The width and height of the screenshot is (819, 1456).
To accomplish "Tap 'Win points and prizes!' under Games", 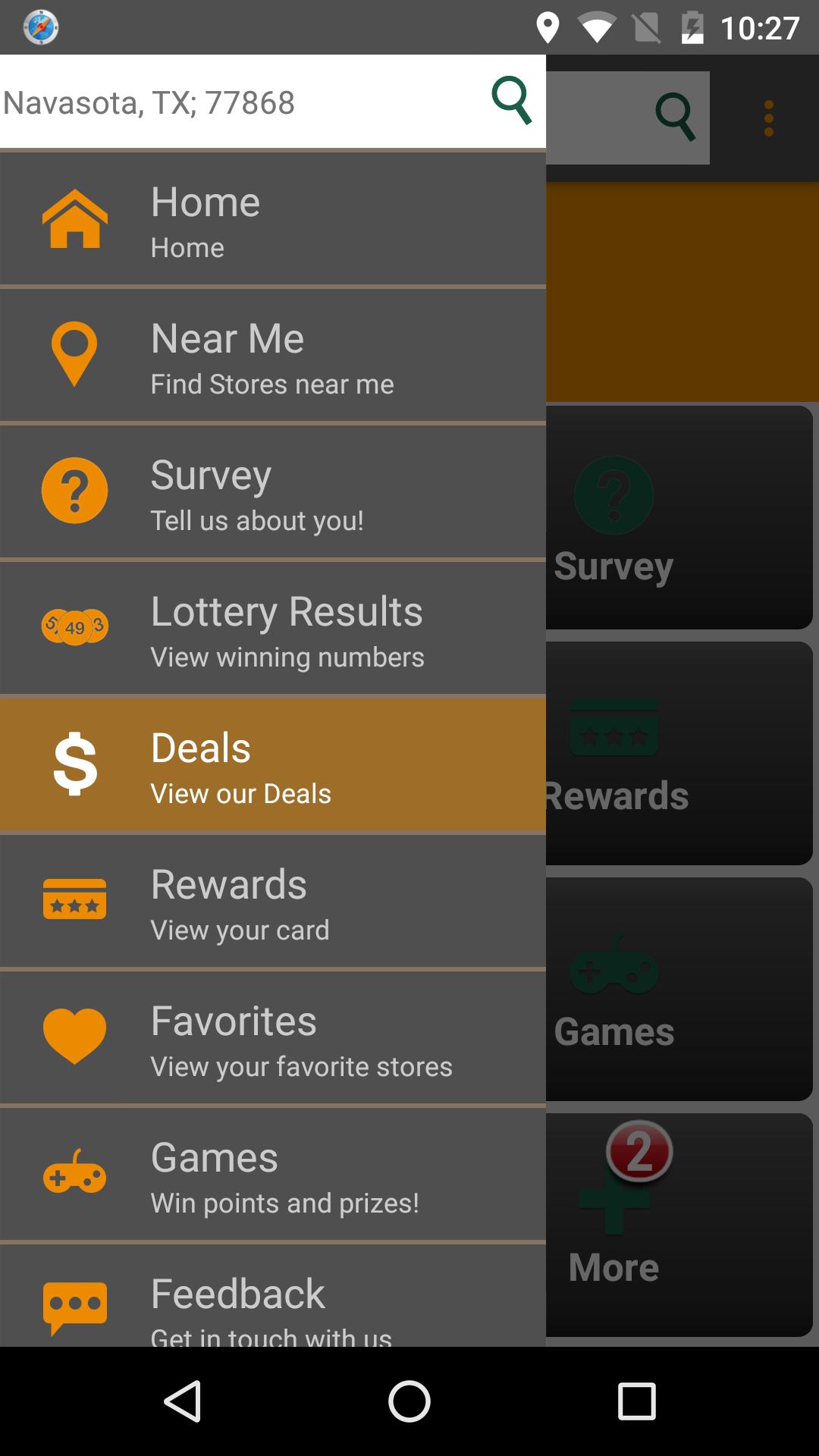I will 284,1203.
